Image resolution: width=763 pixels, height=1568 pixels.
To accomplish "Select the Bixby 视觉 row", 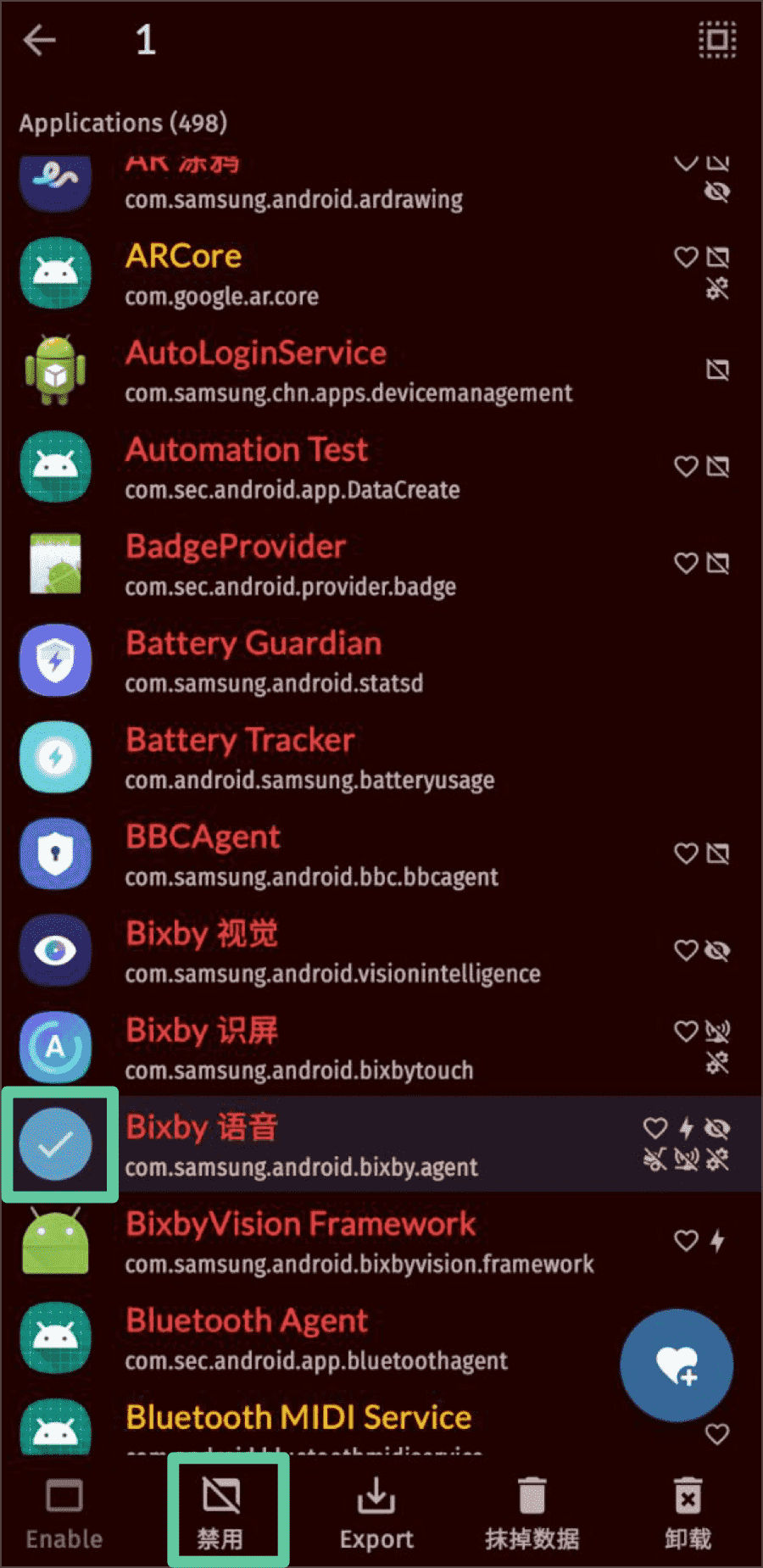I will [339, 950].
